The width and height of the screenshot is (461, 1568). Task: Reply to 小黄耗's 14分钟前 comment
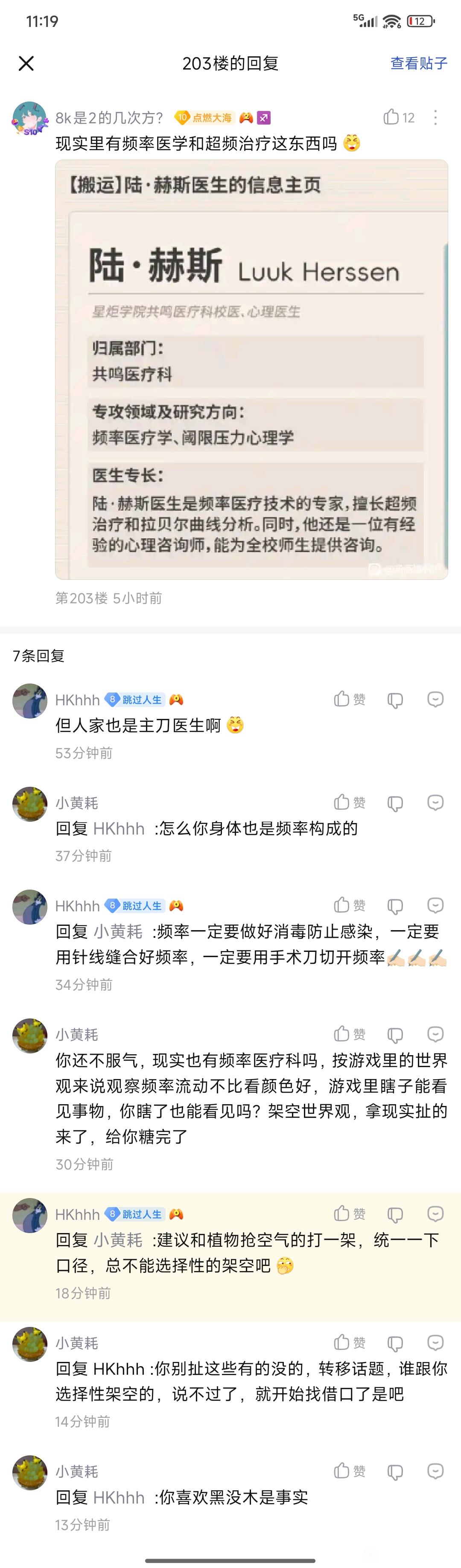435,1341
